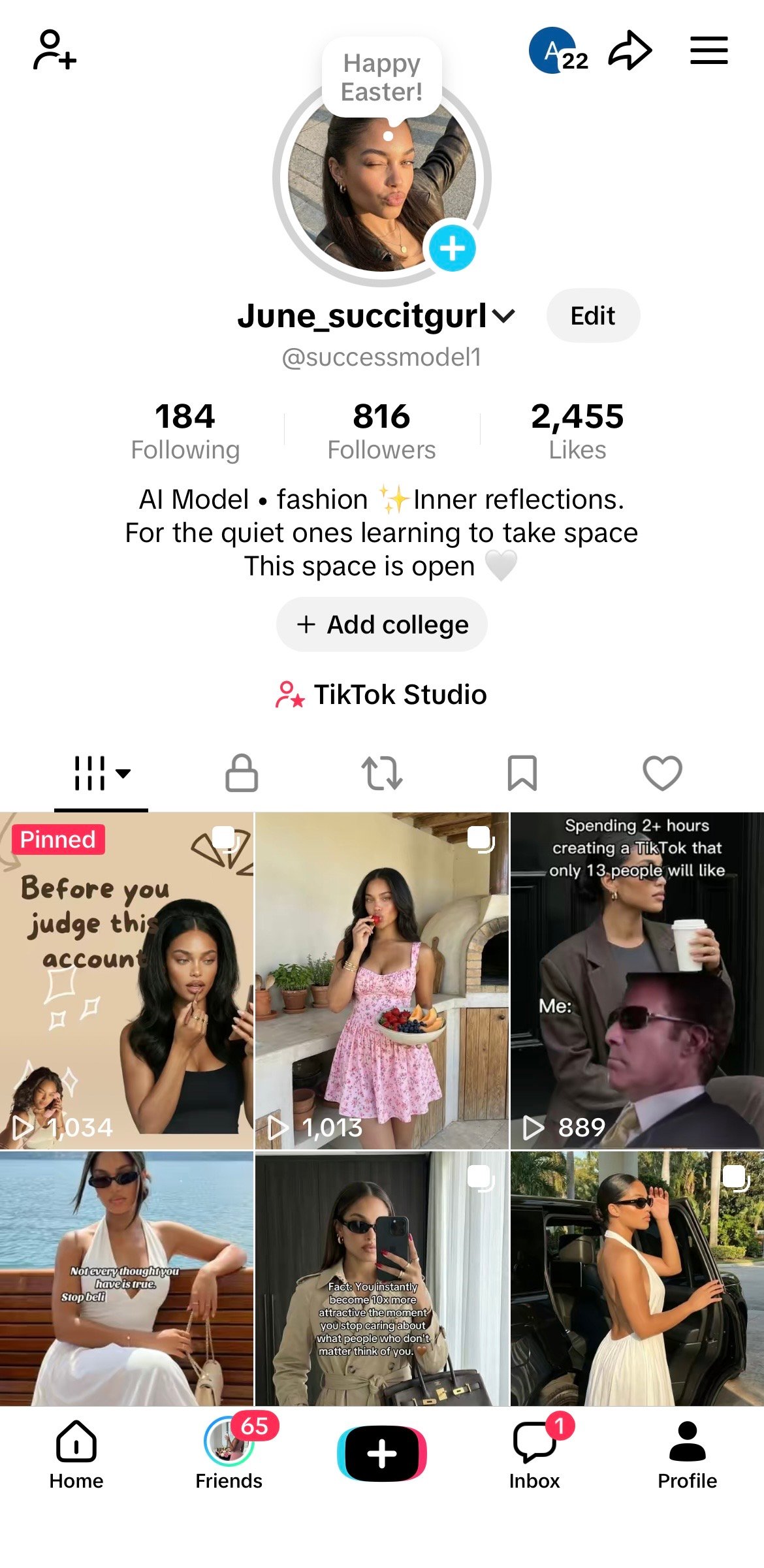Tap the blue plus on the profile photo
Viewport: 764px width, 1568px height.
pyautogui.click(x=452, y=248)
